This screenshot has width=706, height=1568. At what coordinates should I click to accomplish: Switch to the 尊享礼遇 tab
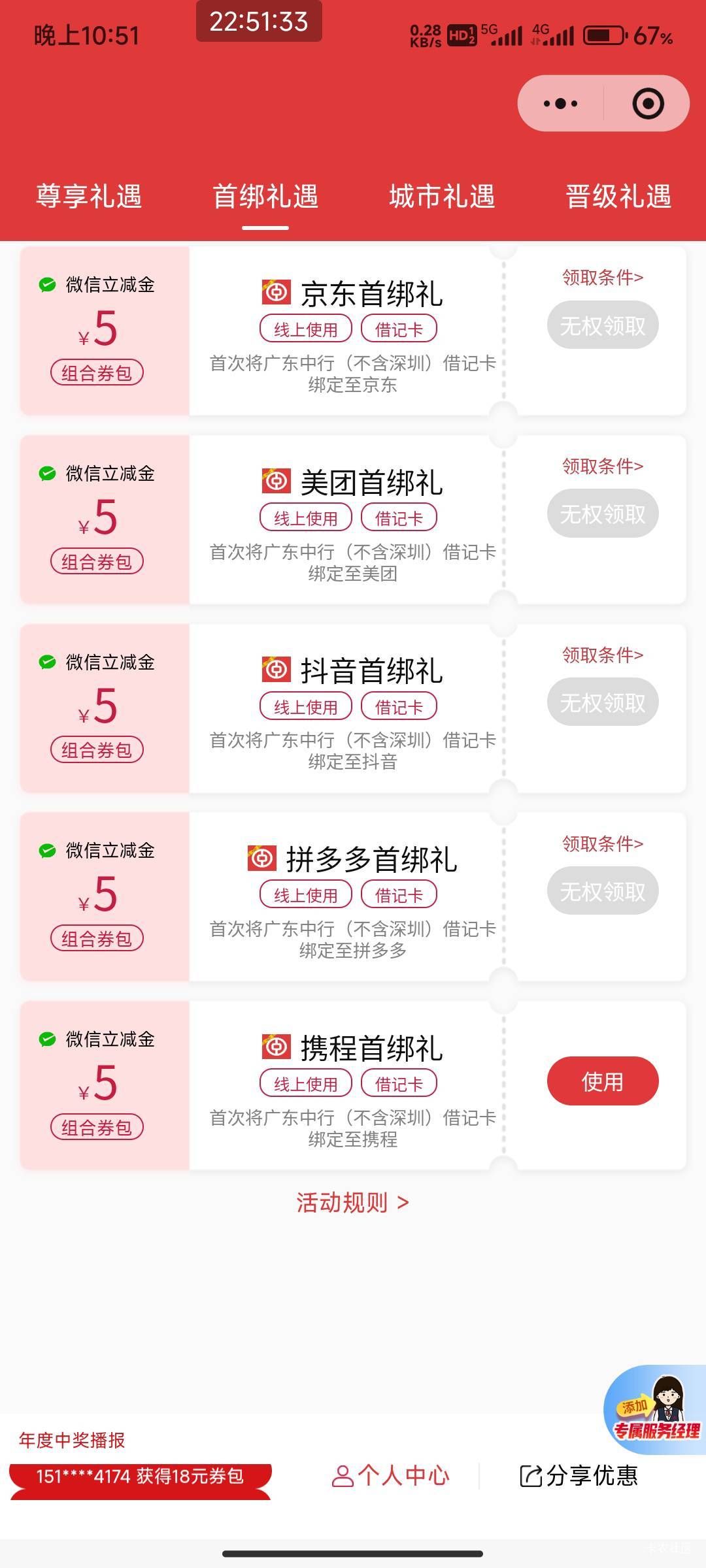tap(89, 196)
